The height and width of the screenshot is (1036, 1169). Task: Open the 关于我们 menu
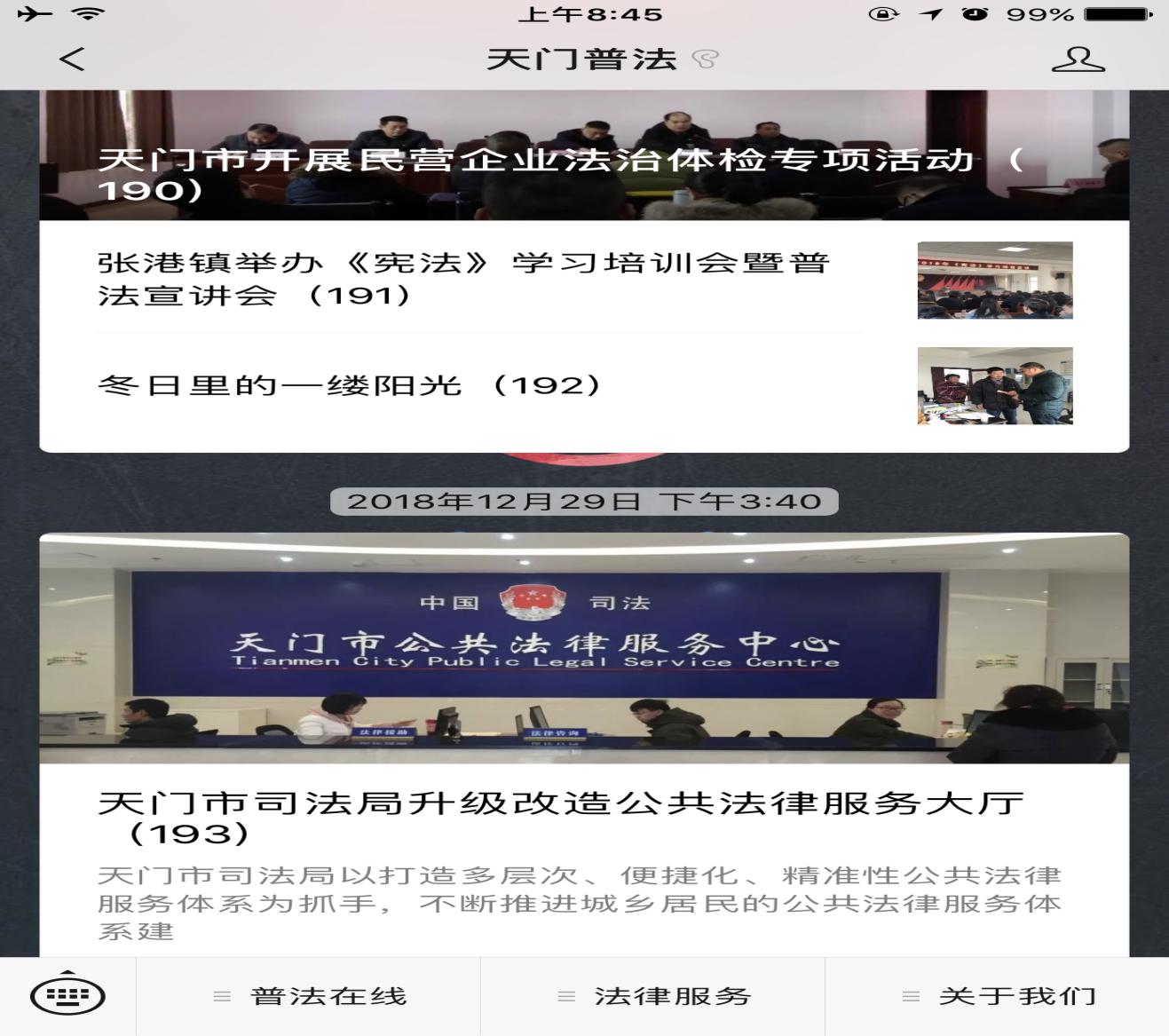click(x=998, y=996)
